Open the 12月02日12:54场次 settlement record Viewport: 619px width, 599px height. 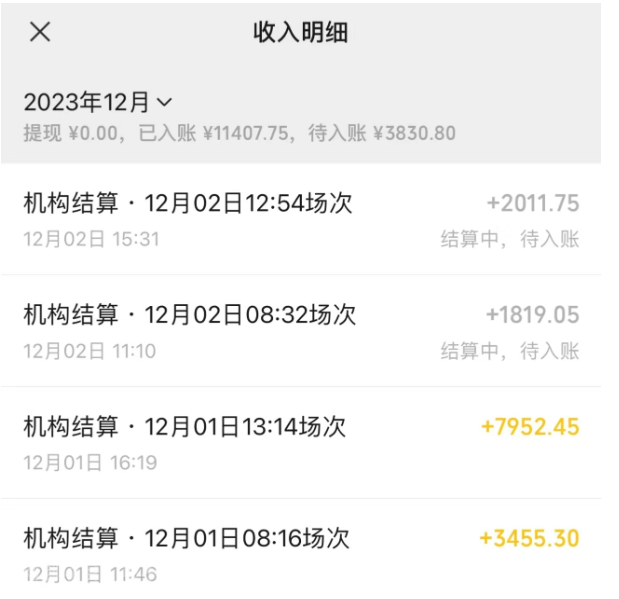300,219
